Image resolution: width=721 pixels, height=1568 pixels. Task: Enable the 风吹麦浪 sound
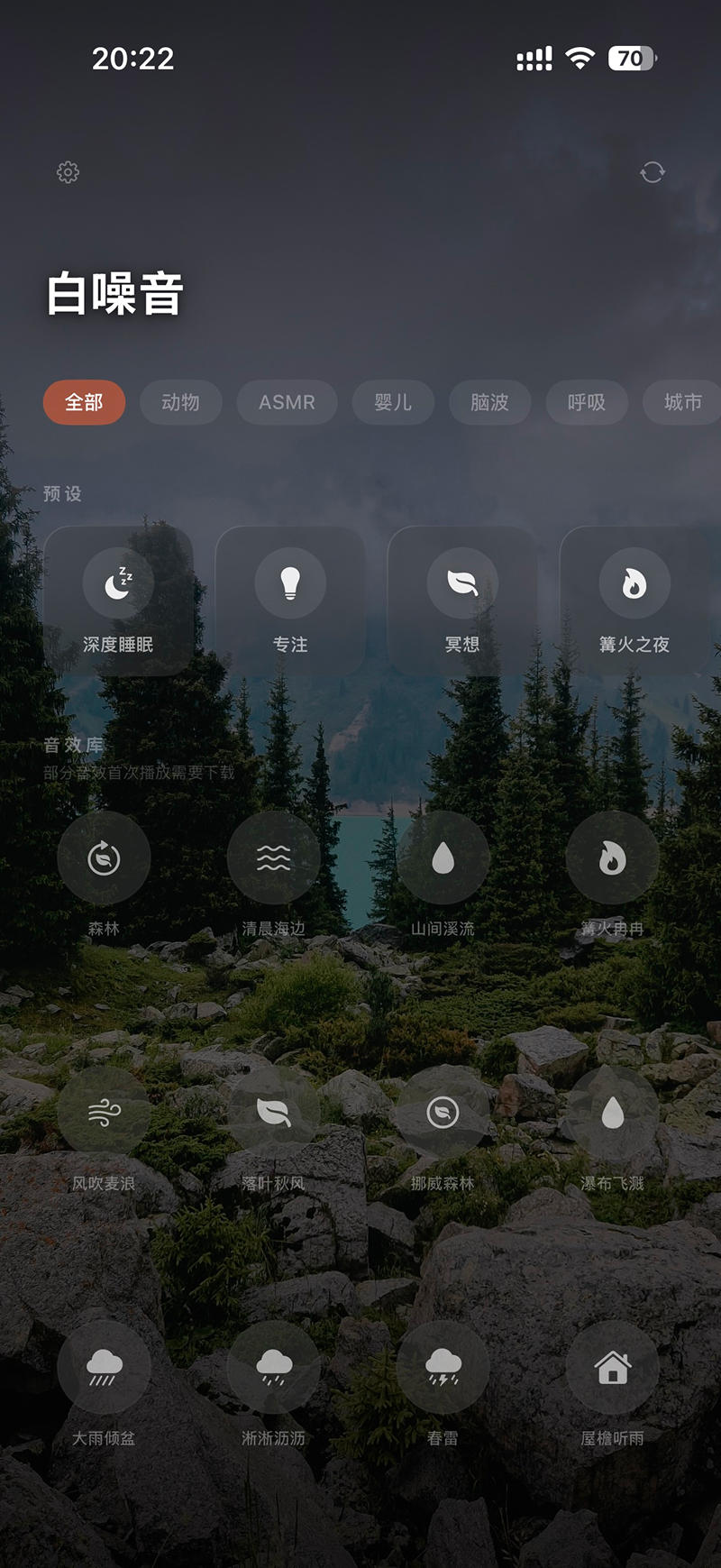104,1114
